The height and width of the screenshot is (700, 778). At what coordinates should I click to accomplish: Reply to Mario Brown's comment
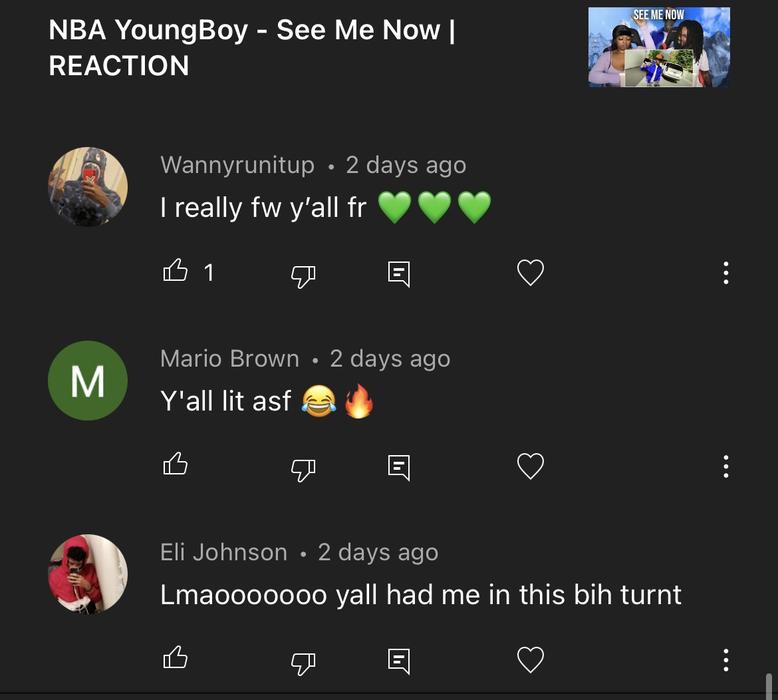click(399, 467)
